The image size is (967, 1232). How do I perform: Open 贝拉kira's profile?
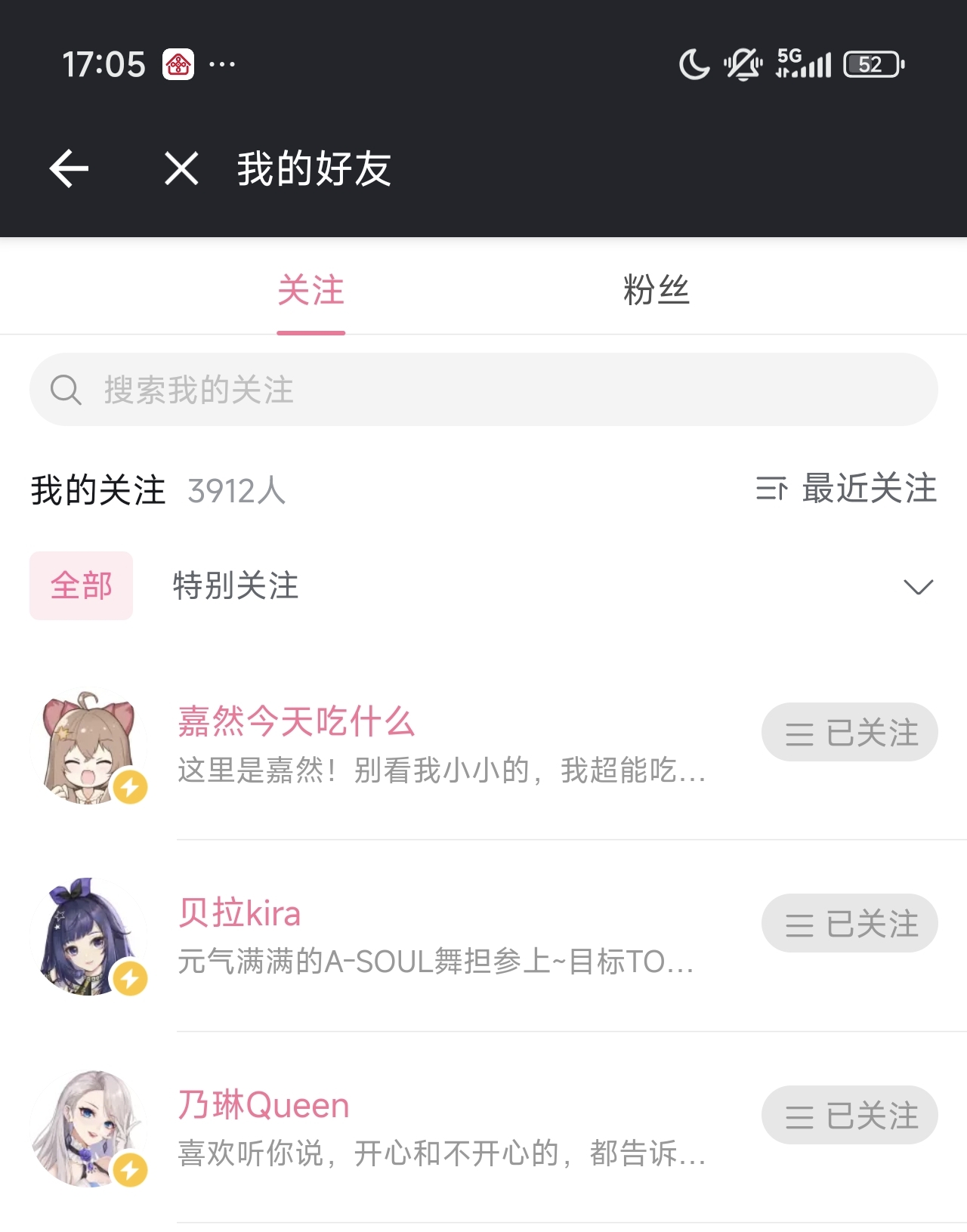point(239,913)
